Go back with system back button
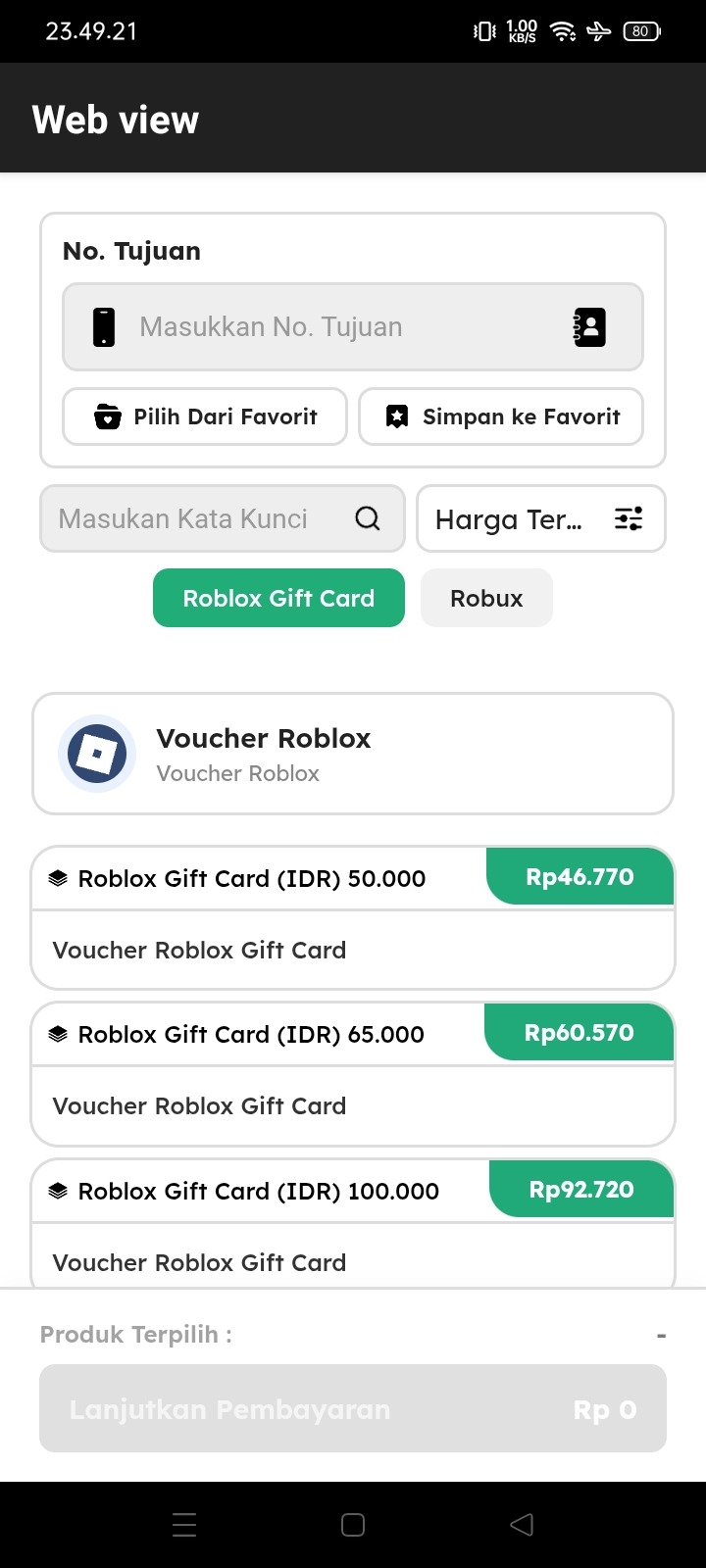The image size is (706, 1568). (522, 1525)
